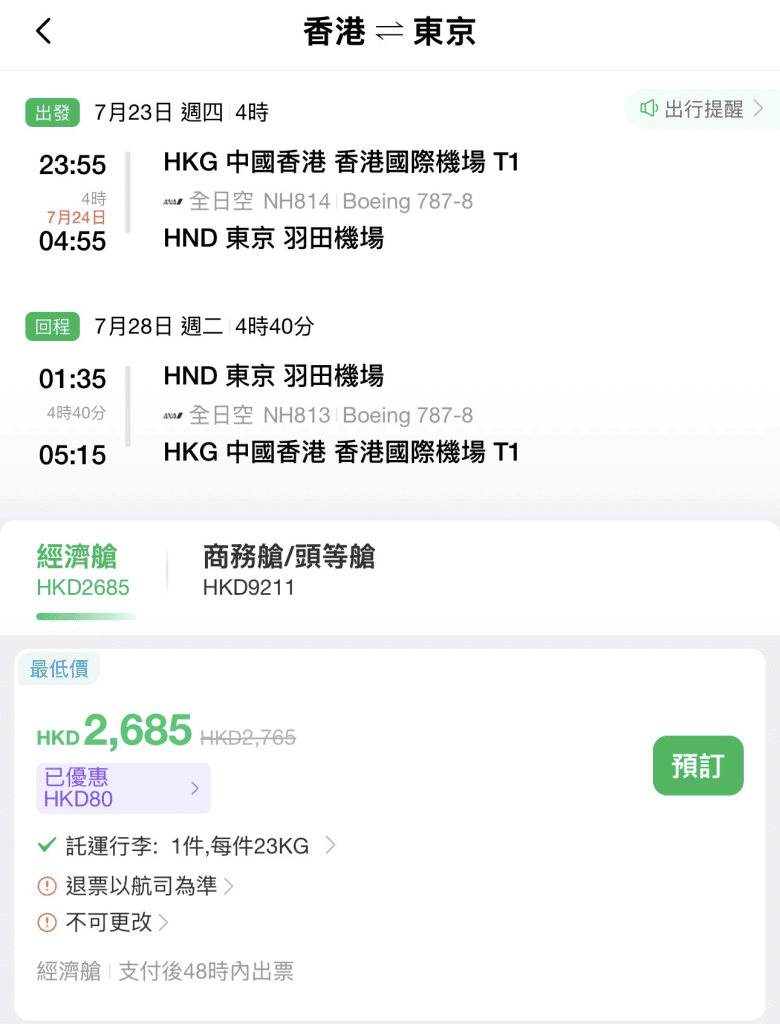Switch to the 經濟艙 tab
The height and width of the screenshot is (1024, 780).
[84, 570]
